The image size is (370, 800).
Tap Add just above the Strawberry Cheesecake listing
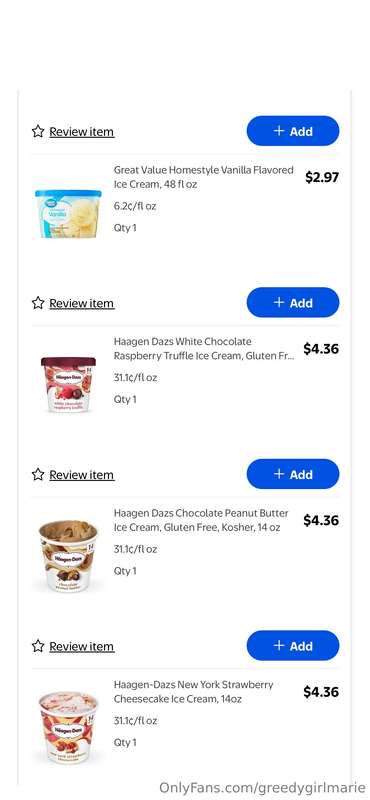[x=293, y=645]
